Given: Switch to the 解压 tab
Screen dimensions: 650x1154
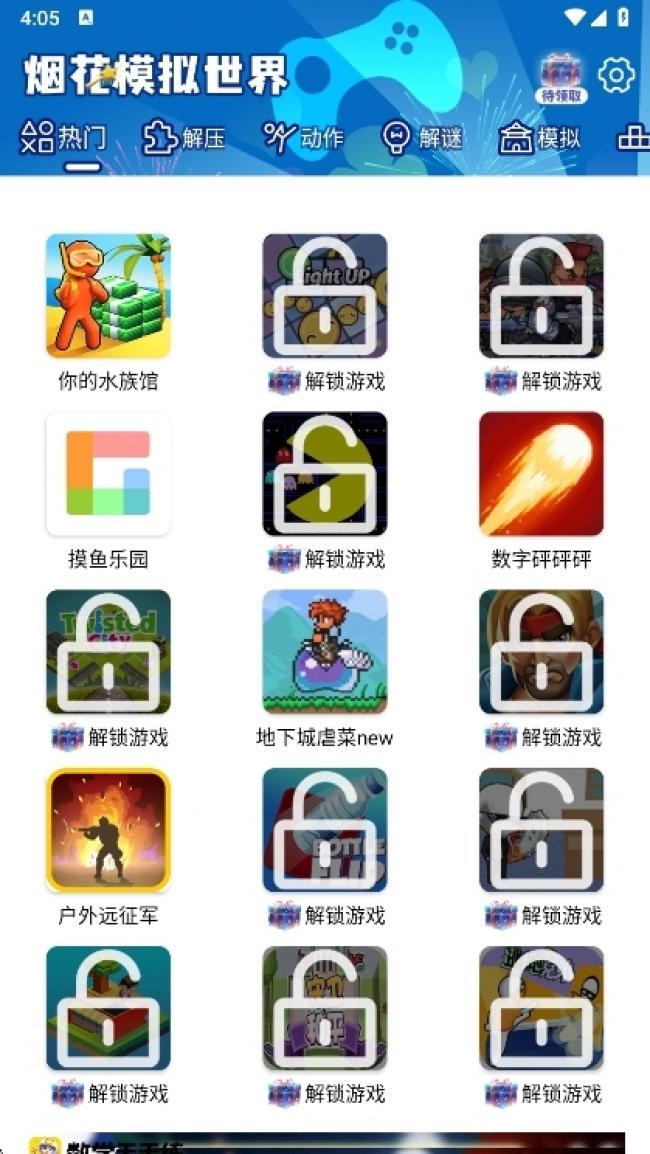Looking at the screenshot, I should (x=185, y=137).
